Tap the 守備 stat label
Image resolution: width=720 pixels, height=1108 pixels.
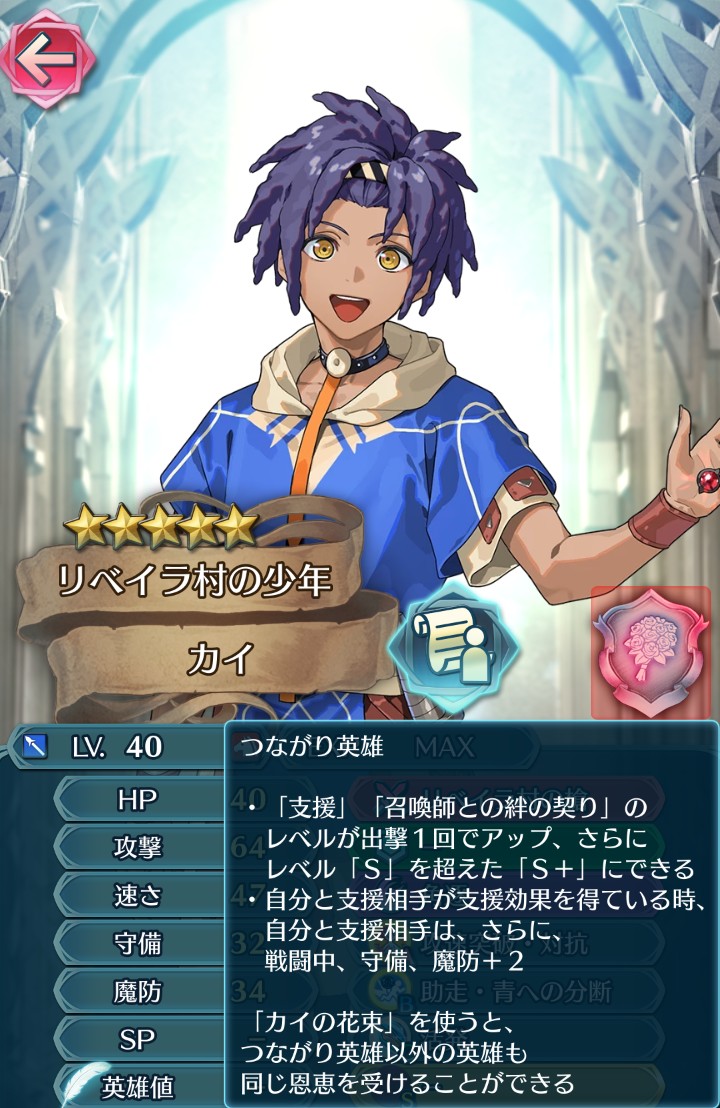click(137, 943)
